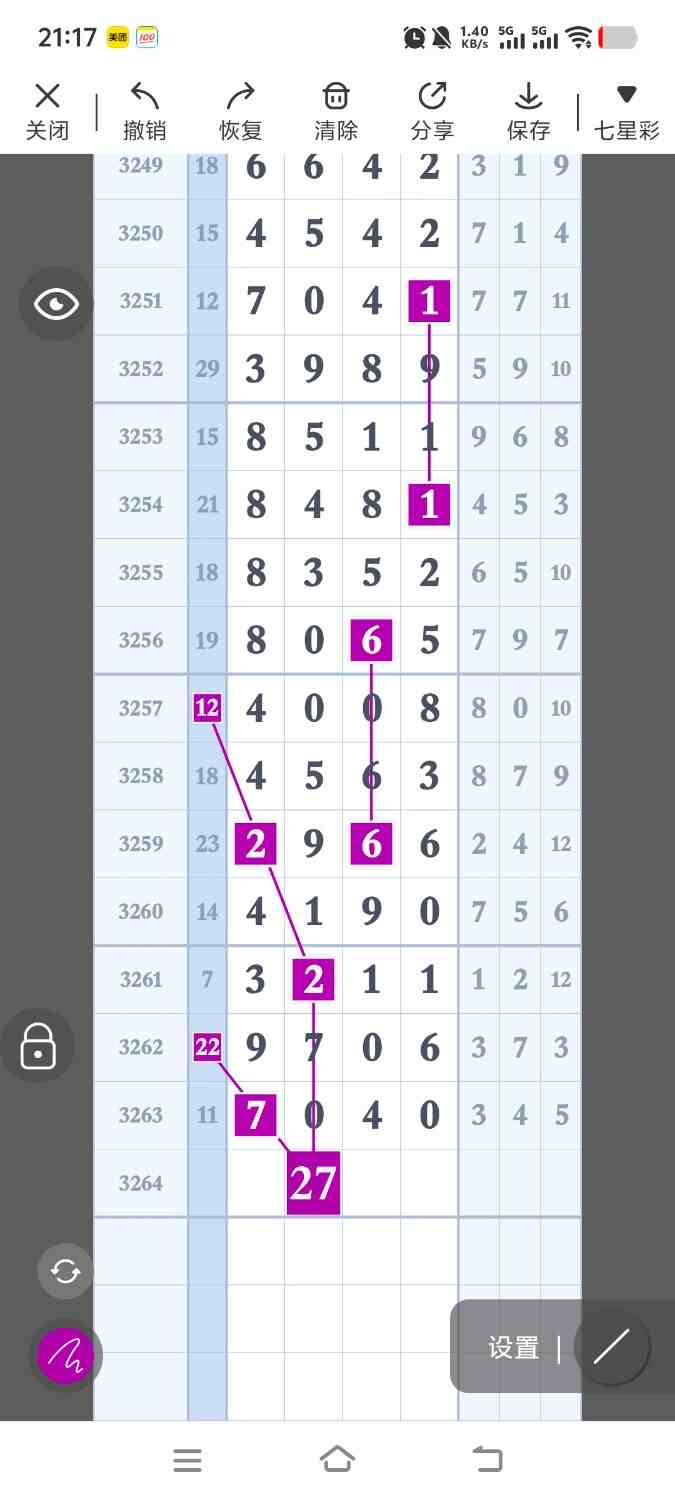Choose the straight line drawing tool
This screenshot has height=1500, width=675.
[611, 1347]
